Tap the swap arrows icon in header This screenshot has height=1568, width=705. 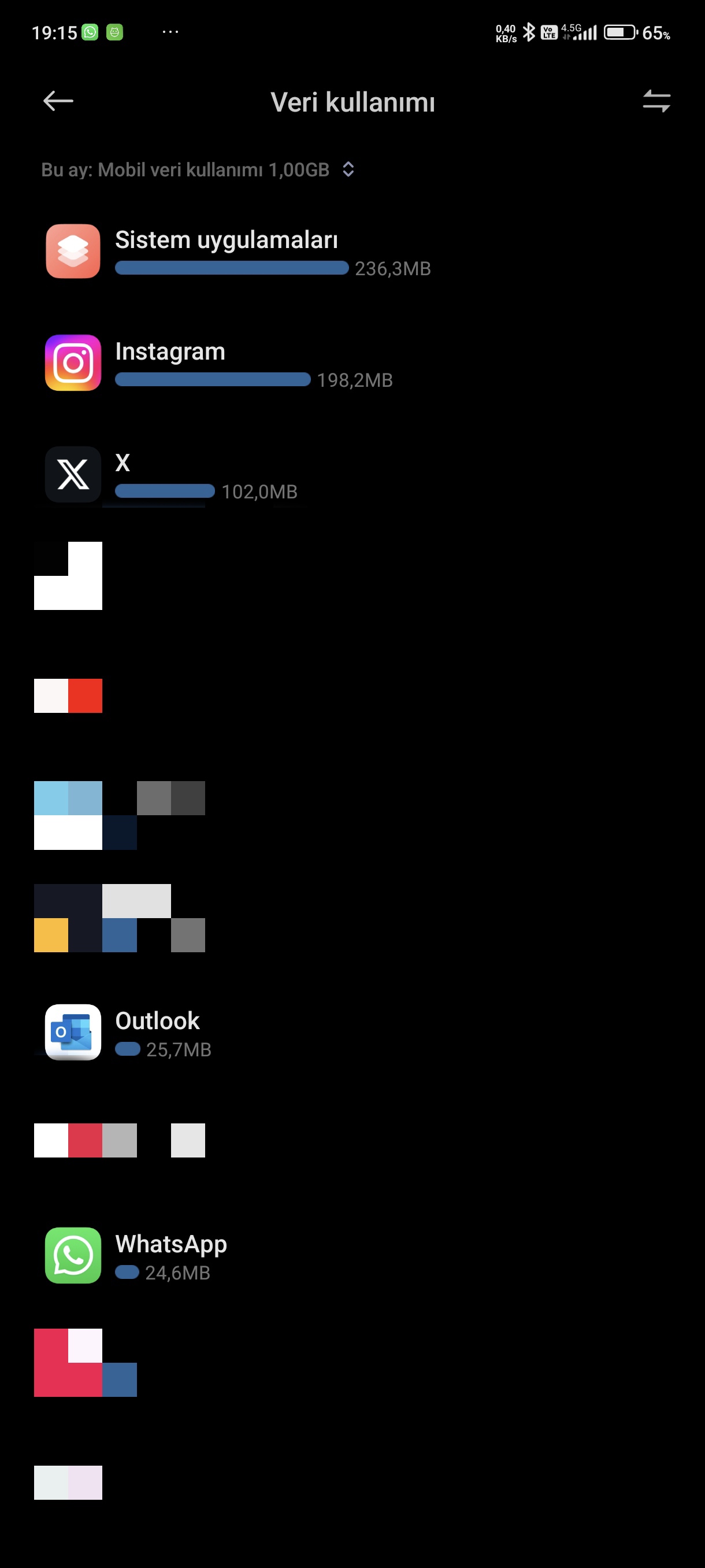[656, 101]
